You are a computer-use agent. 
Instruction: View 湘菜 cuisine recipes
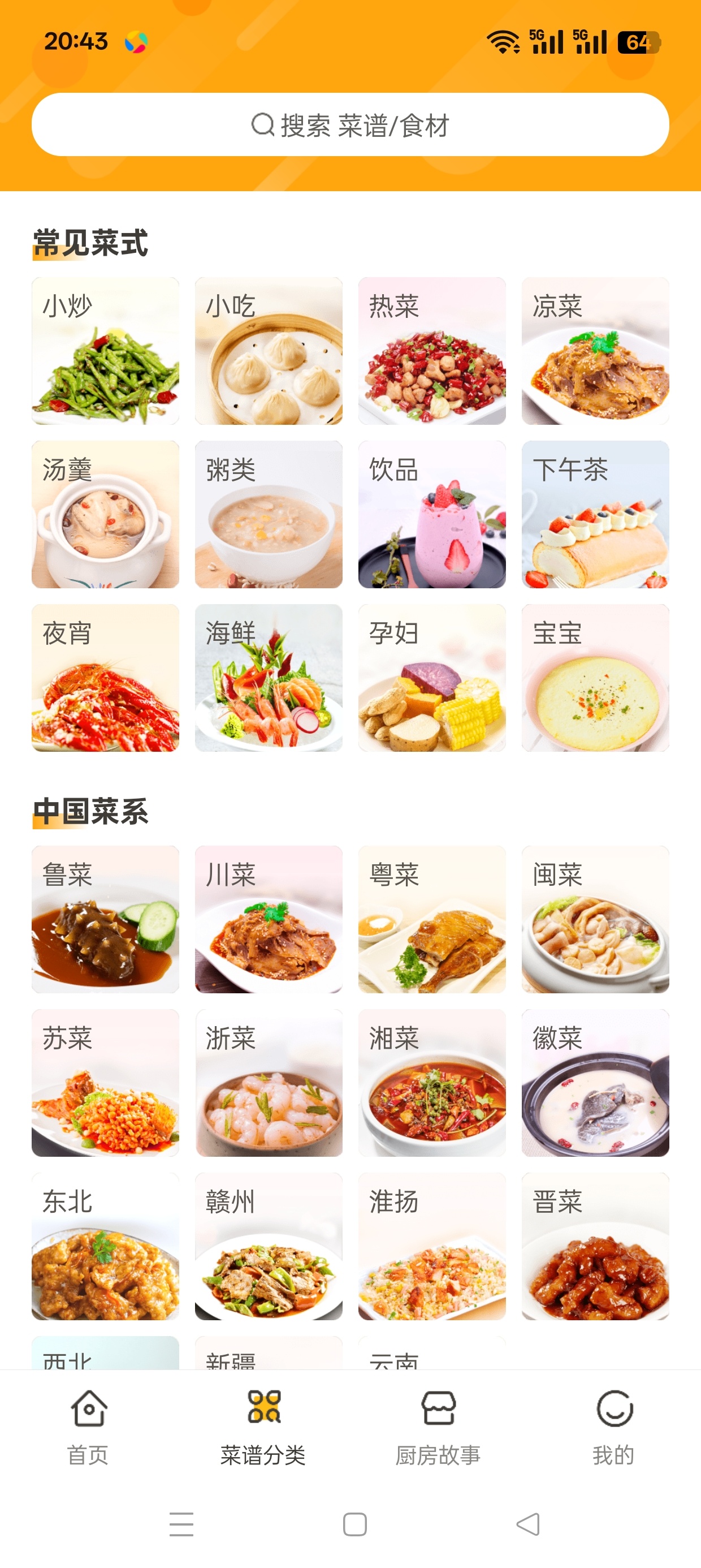[432, 1083]
